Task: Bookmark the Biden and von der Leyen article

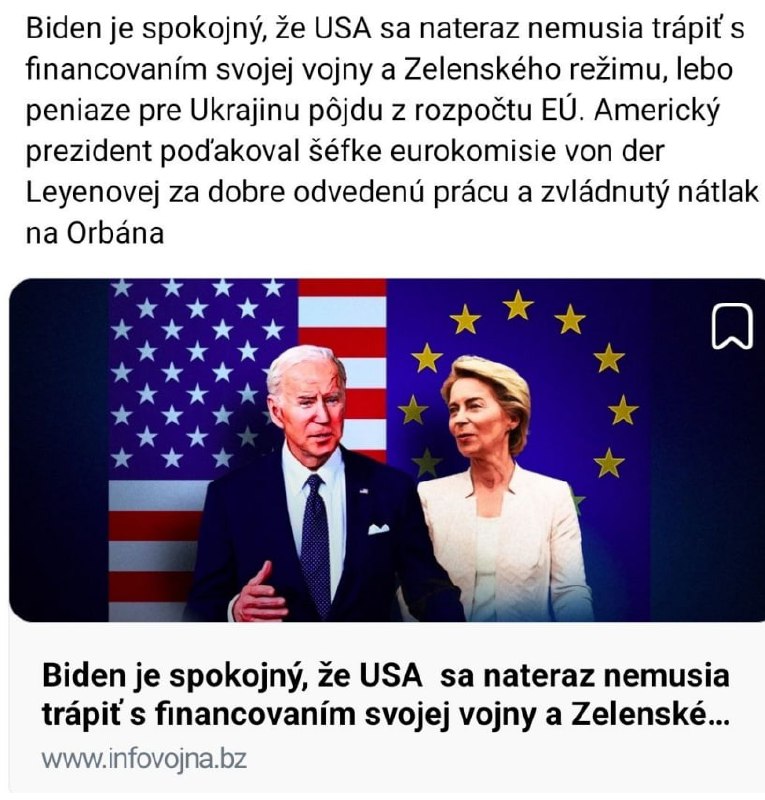Action: tap(731, 327)
